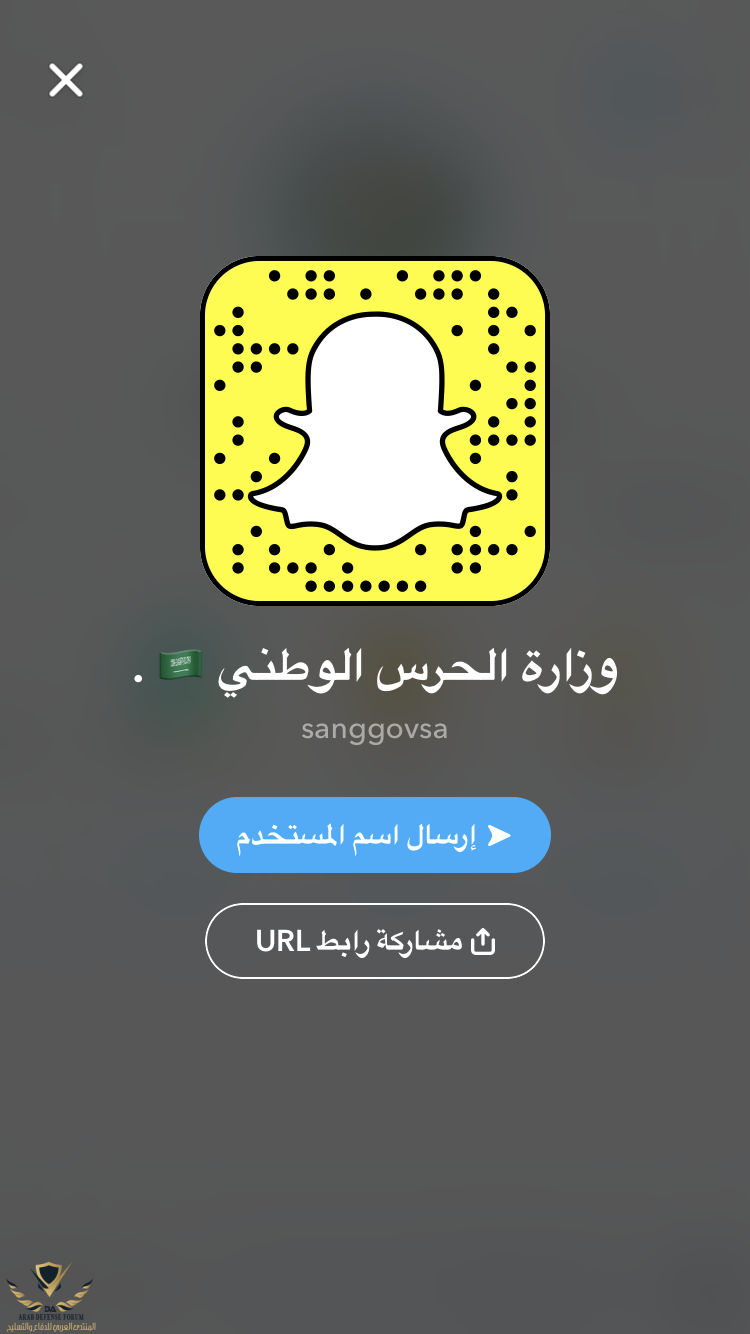Share the profile URL link
The width and height of the screenshot is (750, 1334).
[x=374, y=941]
